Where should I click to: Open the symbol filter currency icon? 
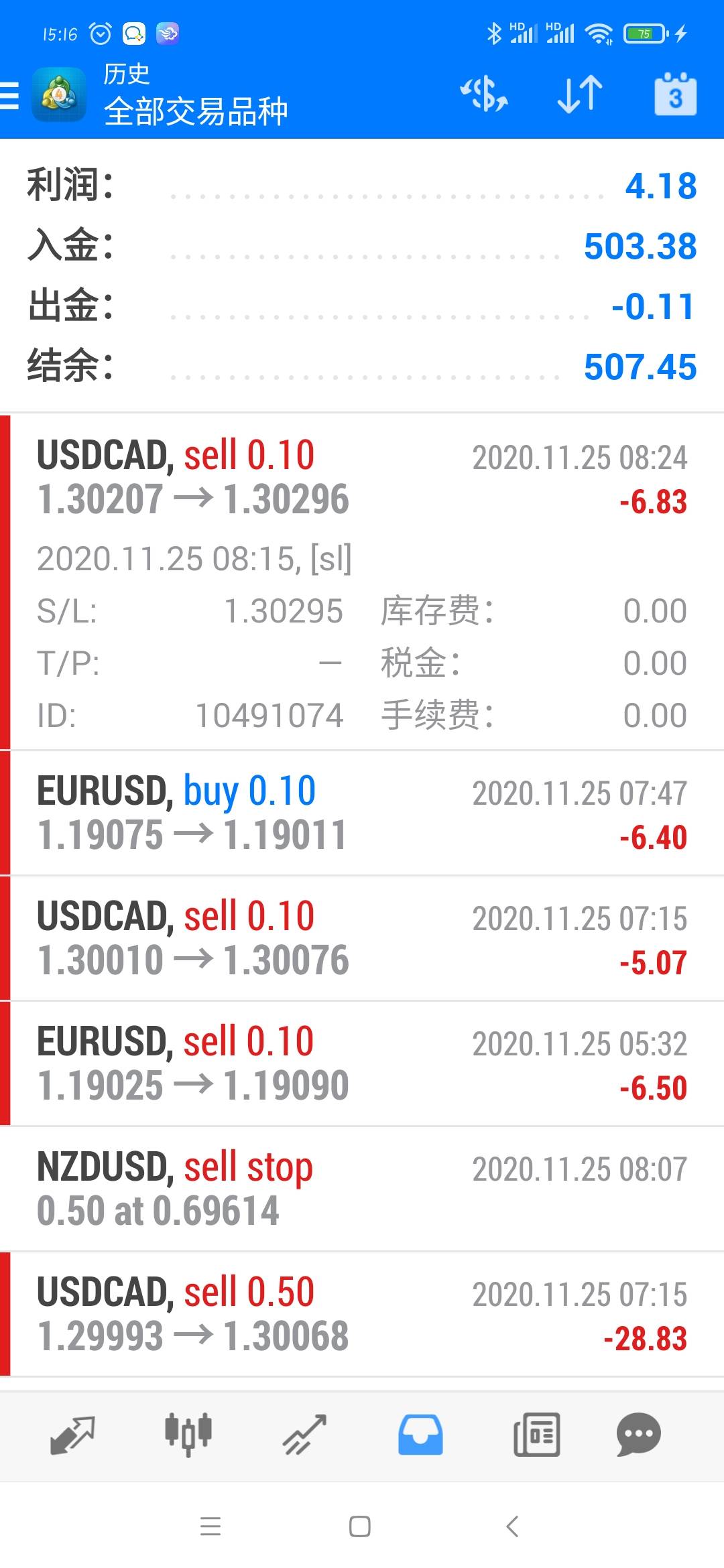click(484, 94)
